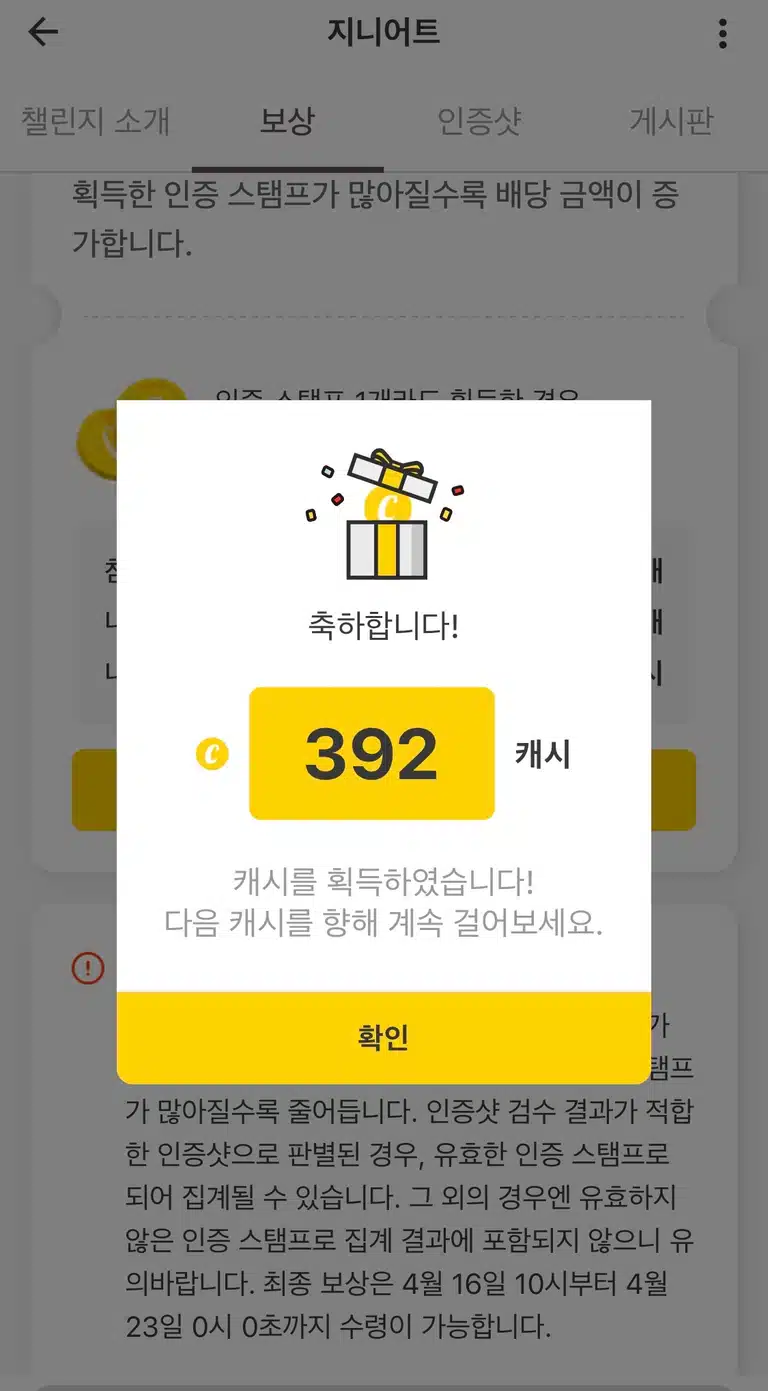Go back using the arrow icon

coord(43,33)
